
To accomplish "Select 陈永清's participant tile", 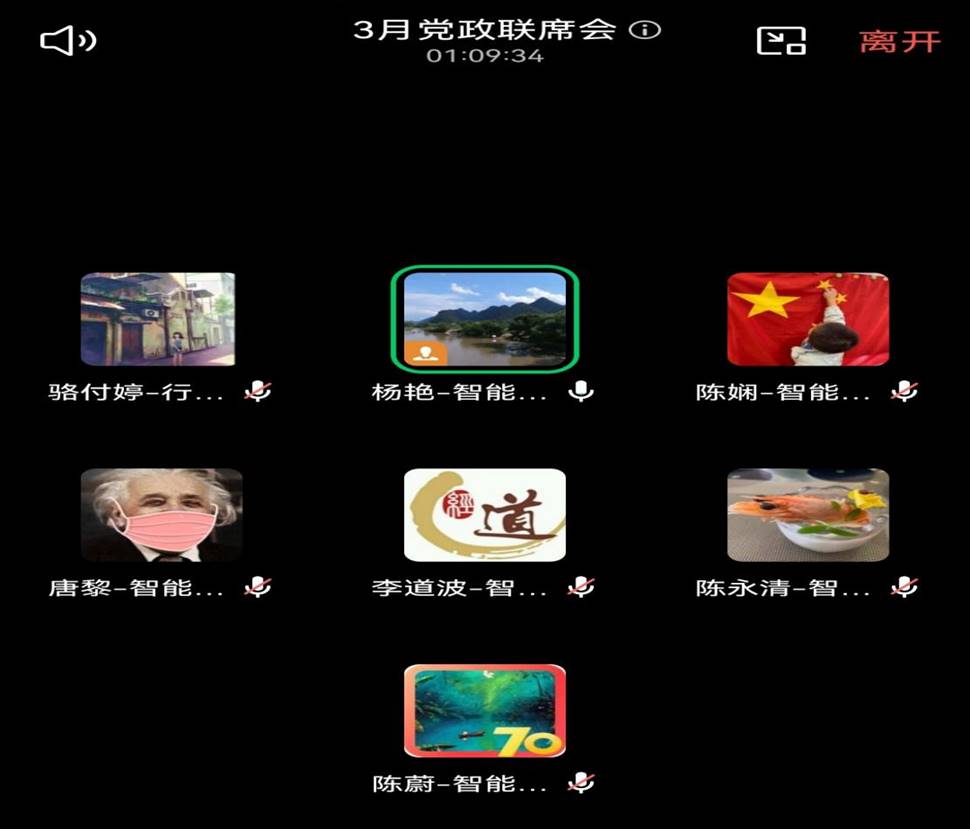I will [808, 515].
